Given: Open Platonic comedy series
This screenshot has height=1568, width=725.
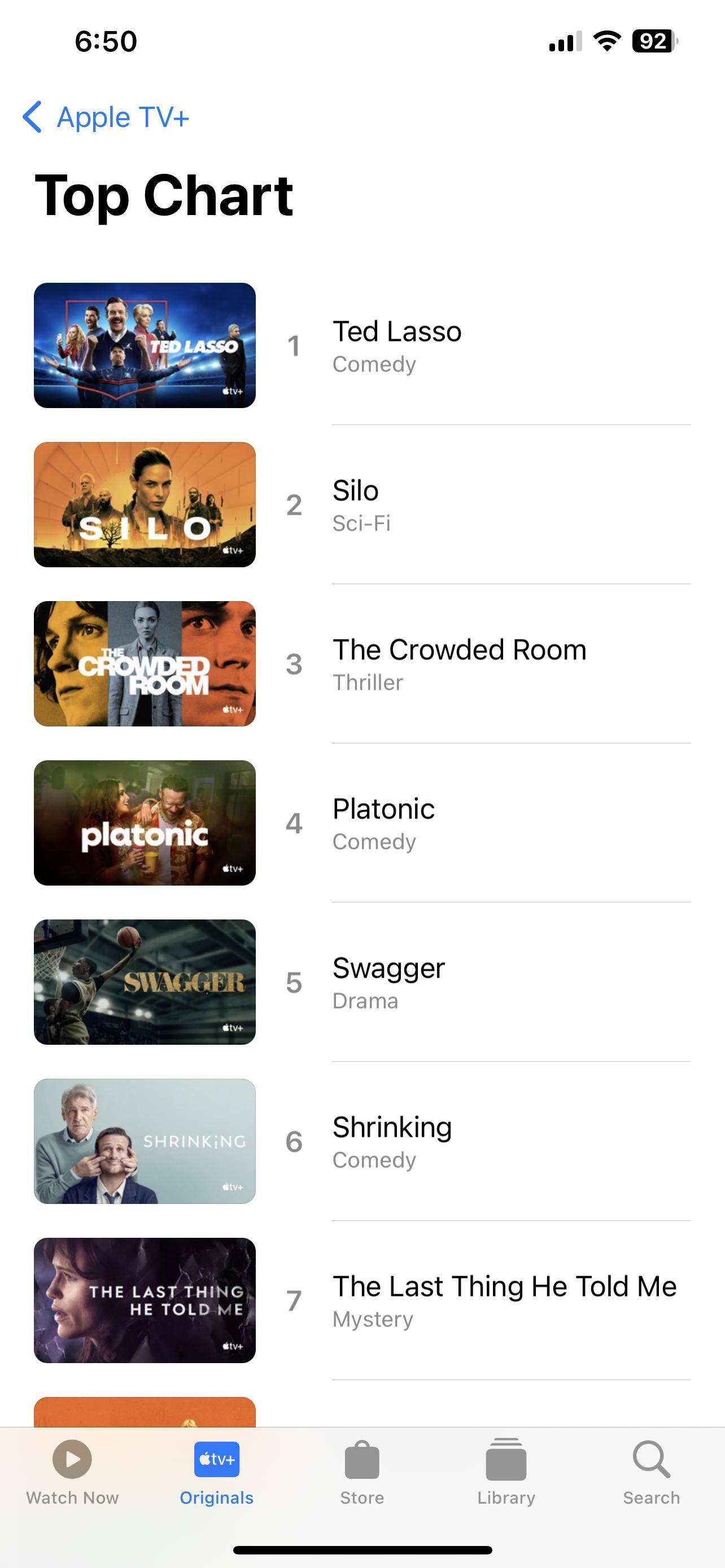Looking at the screenshot, I should pyautogui.click(x=383, y=823).
